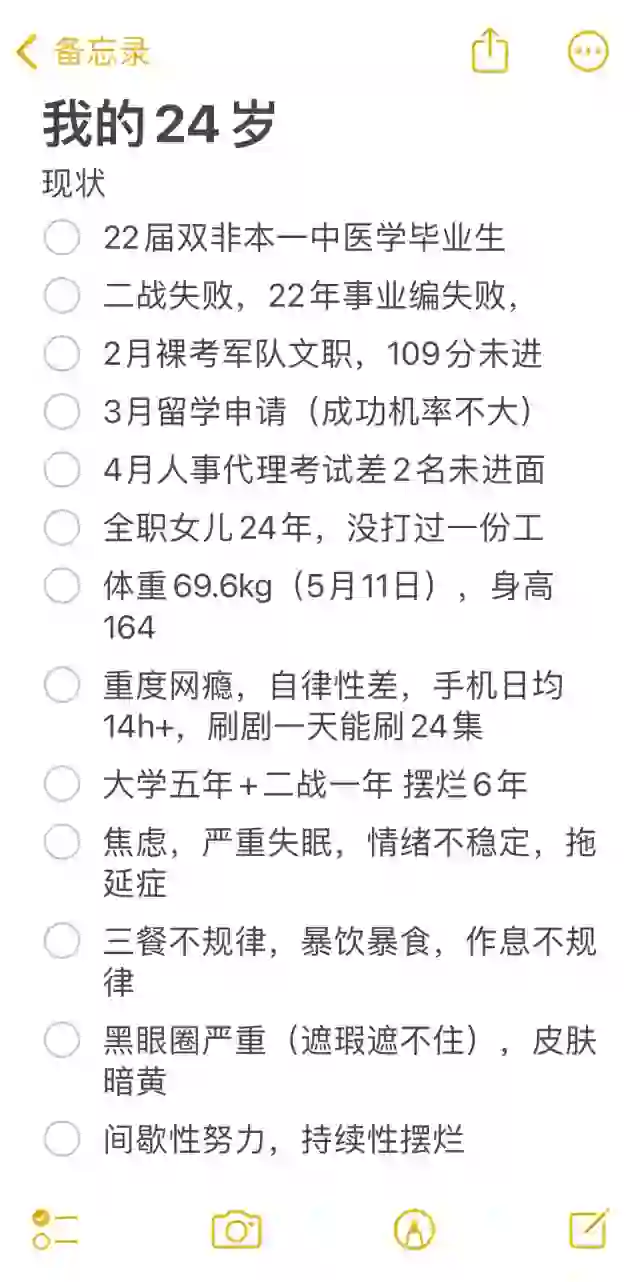The image size is (640, 1282).
Task: Tap the checklist format button
Action: [55, 1229]
